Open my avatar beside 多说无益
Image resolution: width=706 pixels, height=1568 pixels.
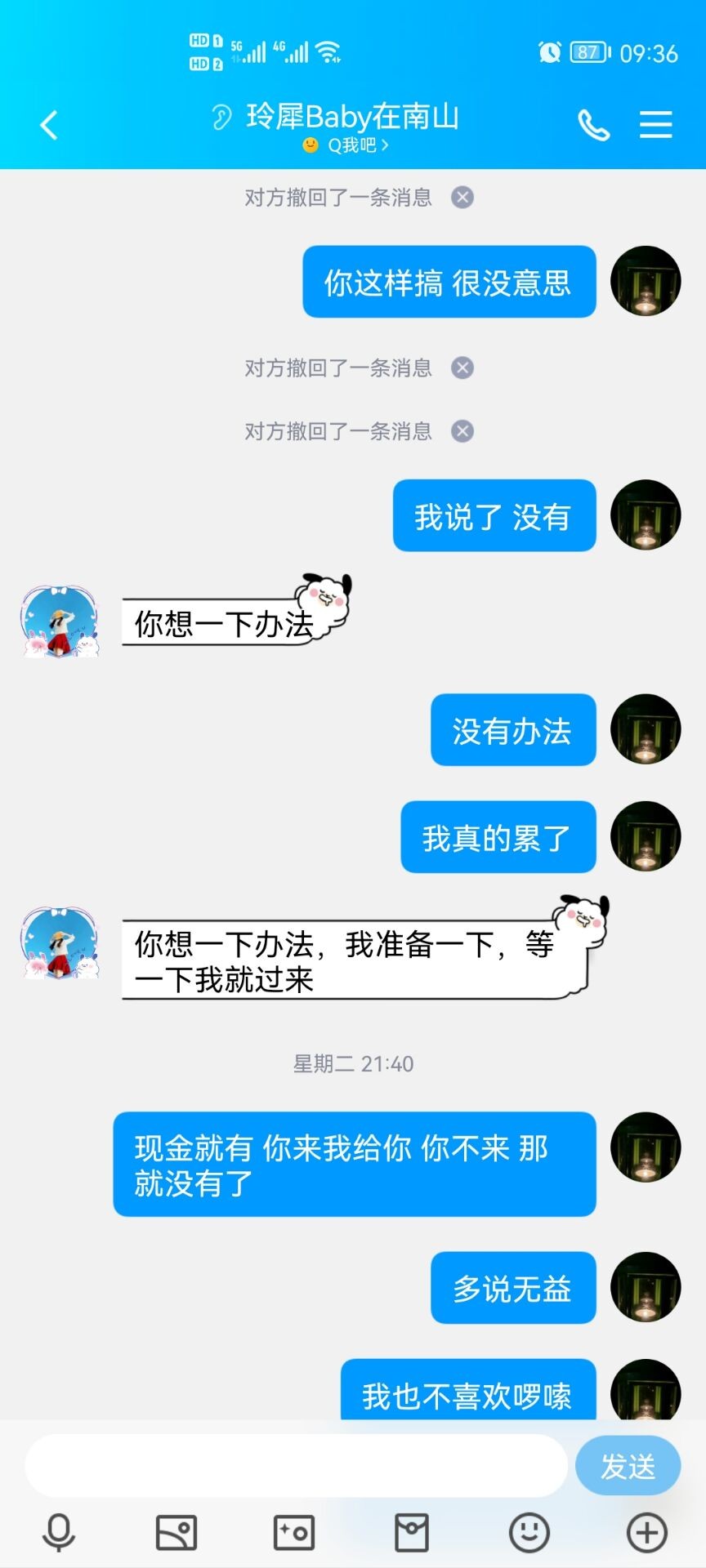pos(646,1287)
